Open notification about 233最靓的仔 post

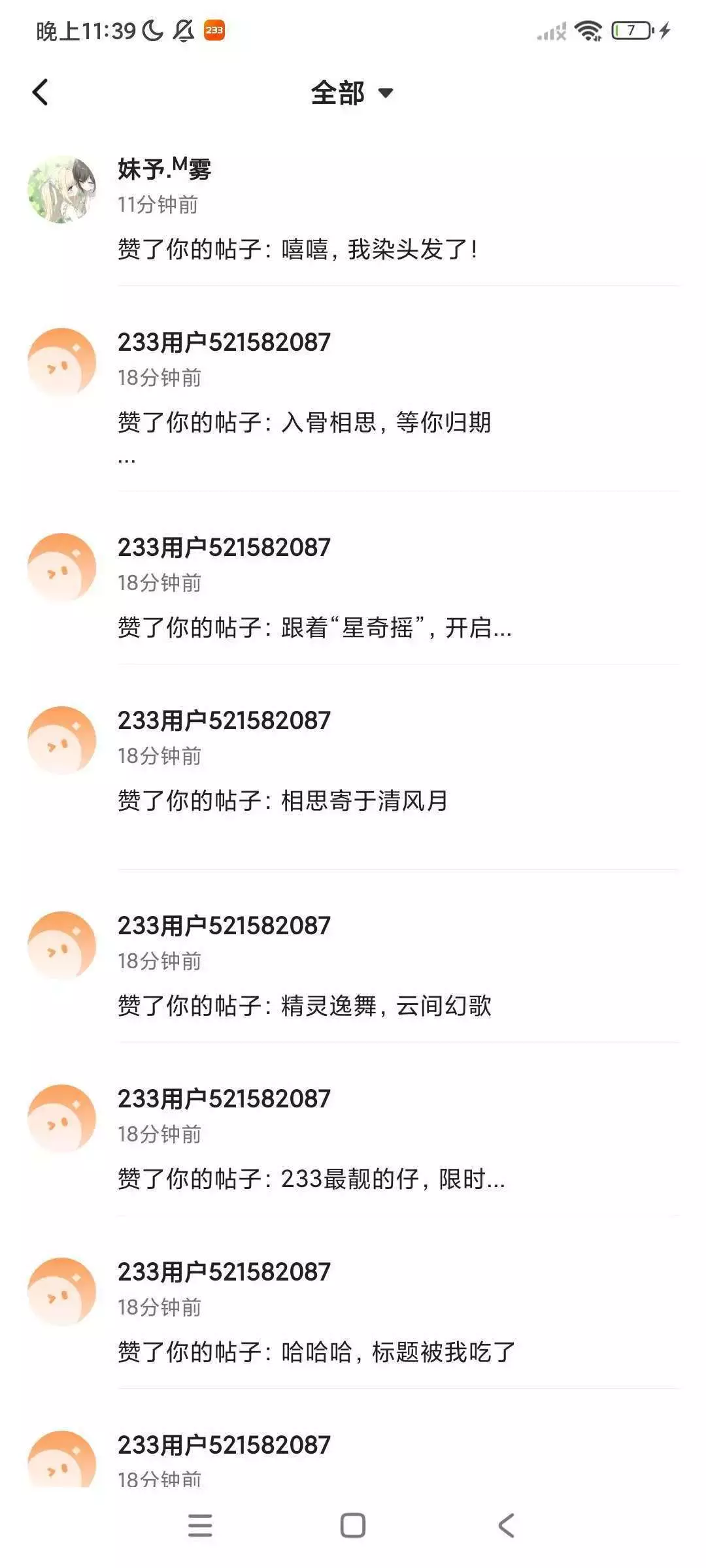[311, 1179]
